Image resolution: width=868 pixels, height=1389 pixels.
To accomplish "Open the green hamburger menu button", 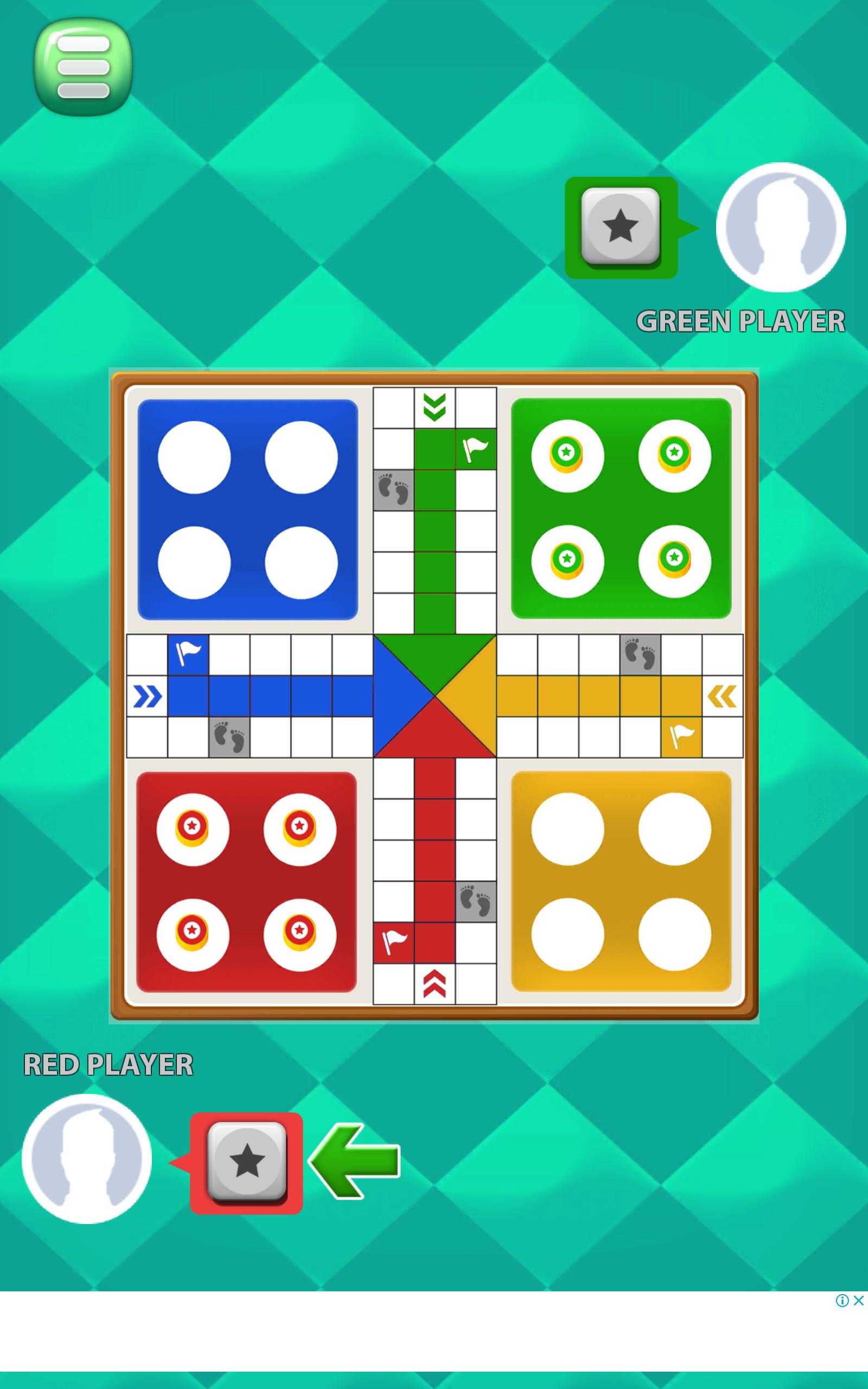I will pyautogui.click(x=83, y=67).
